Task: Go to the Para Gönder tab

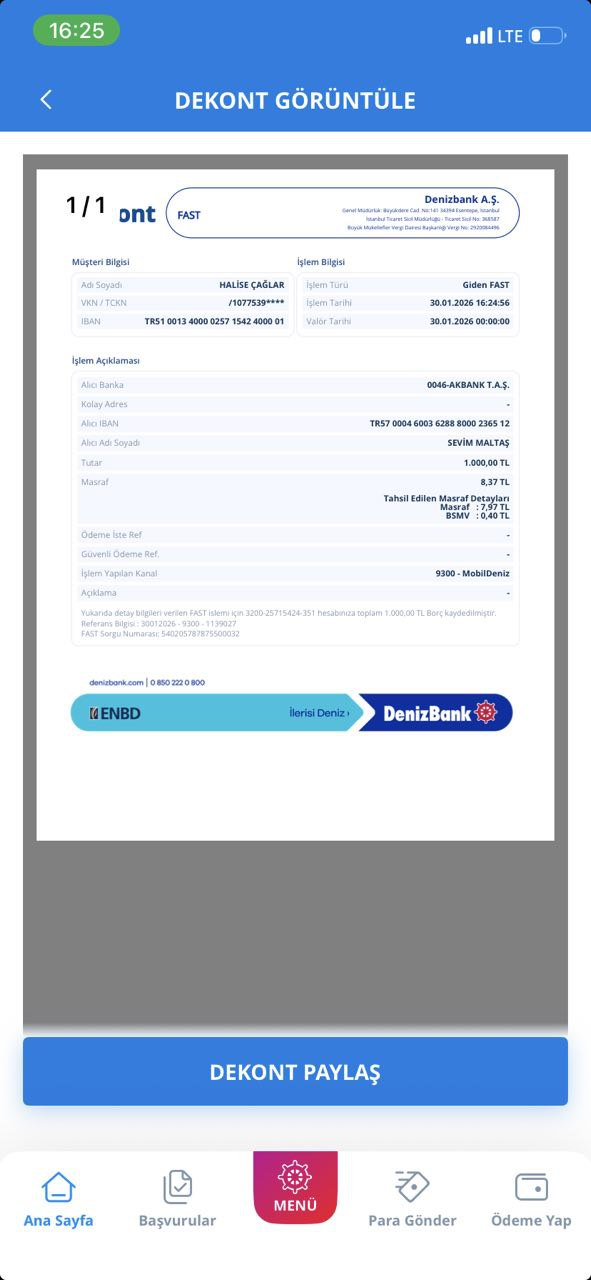Action: click(x=412, y=1199)
